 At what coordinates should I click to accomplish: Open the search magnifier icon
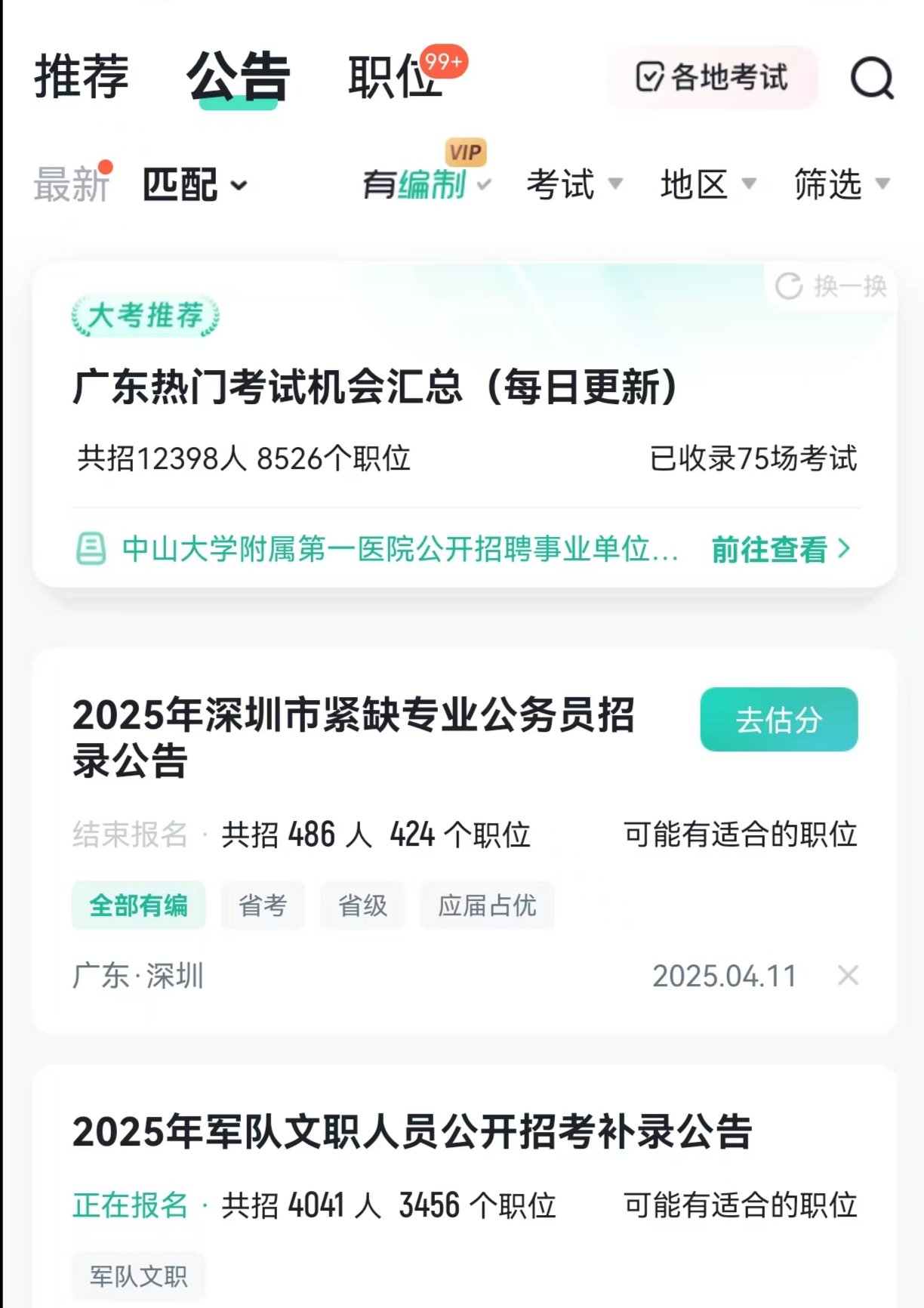tap(872, 78)
